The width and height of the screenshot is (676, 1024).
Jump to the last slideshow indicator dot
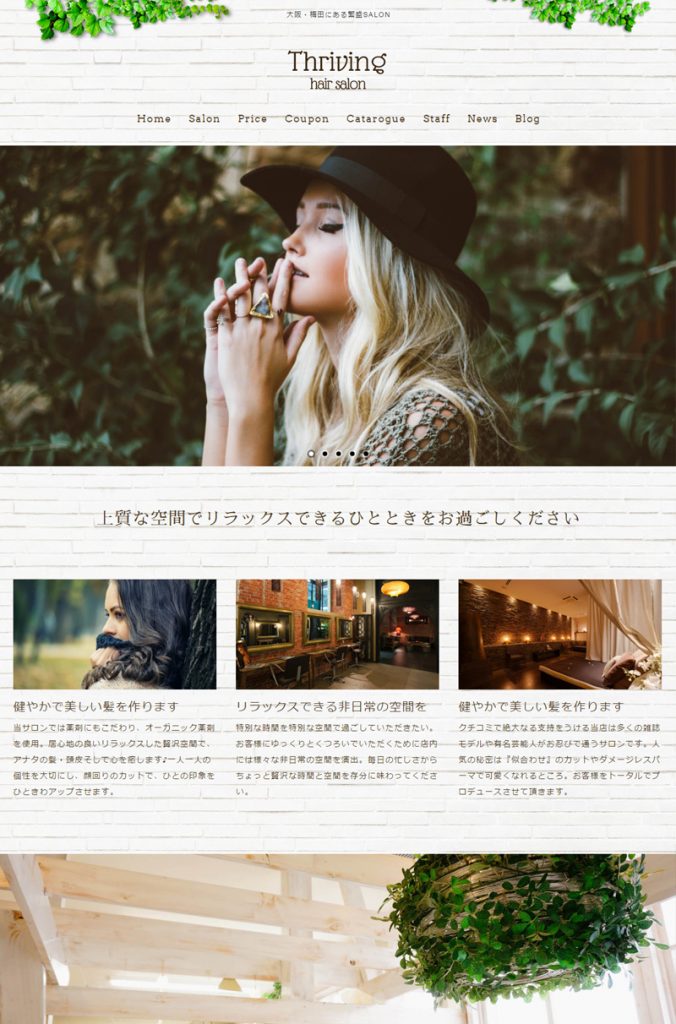coord(365,454)
